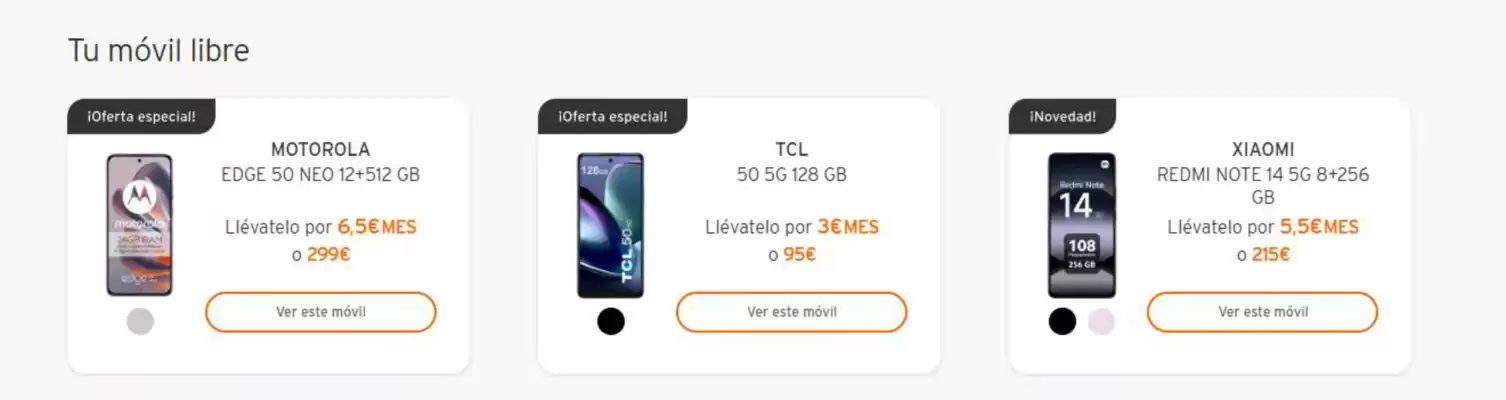The height and width of the screenshot is (400, 1506).
Task: Open the Motorola Edge 50 Neo product image
Action: click(140, 225)
